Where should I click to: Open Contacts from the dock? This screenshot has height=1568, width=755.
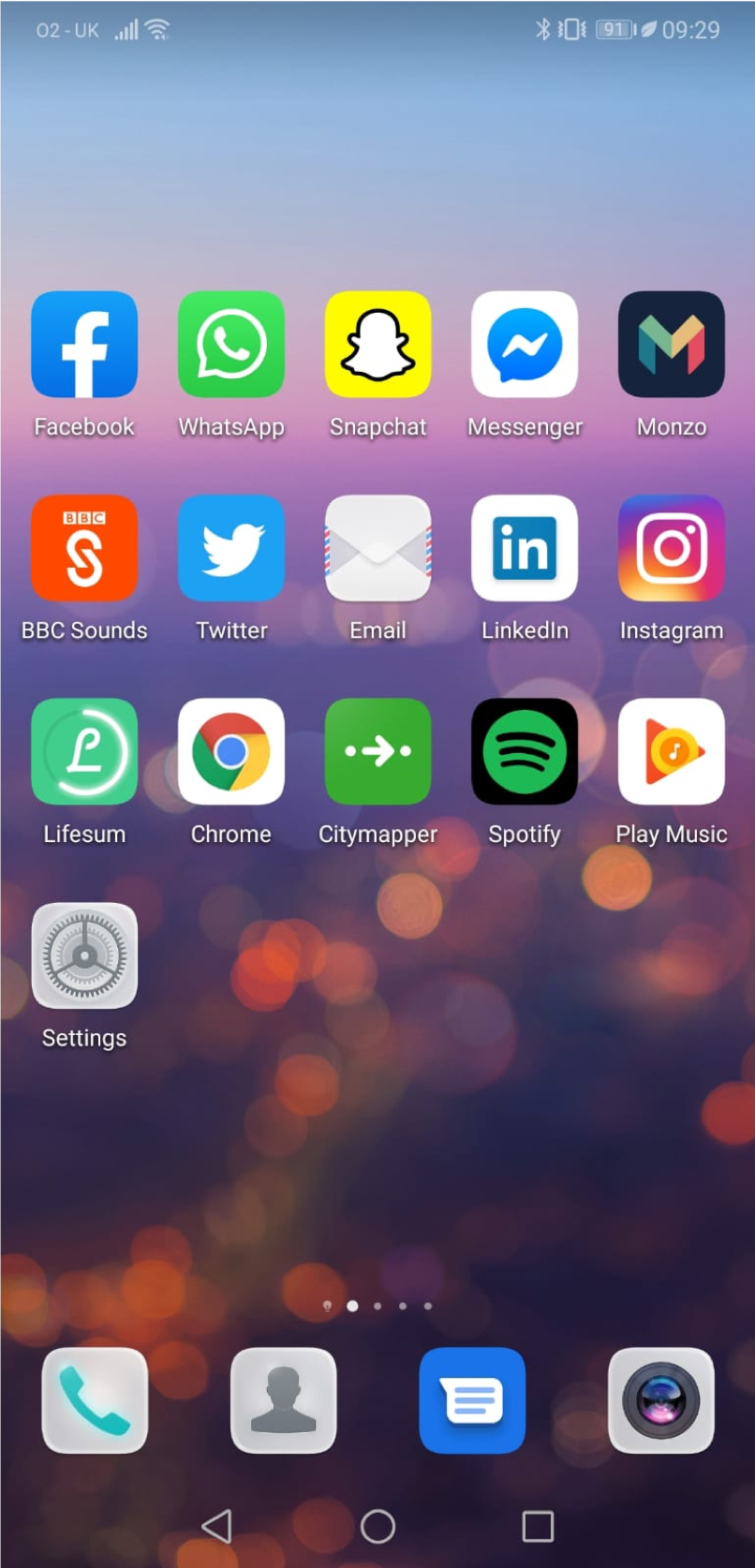(x=284, y=1400)
